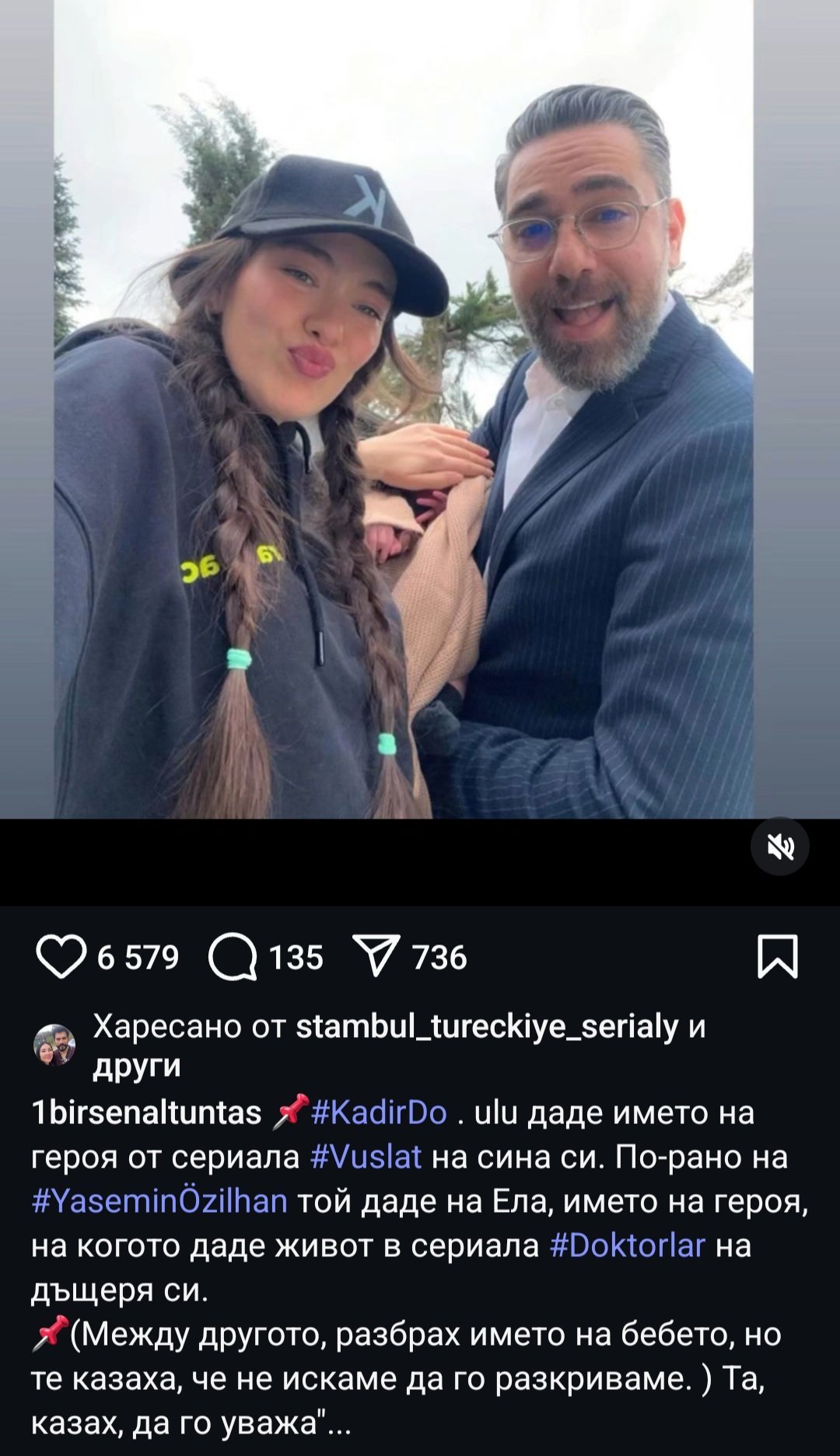The image size is (840, 1456).
Task: View the likers' avatar next to Харесано от
Action: [54, 1045]
